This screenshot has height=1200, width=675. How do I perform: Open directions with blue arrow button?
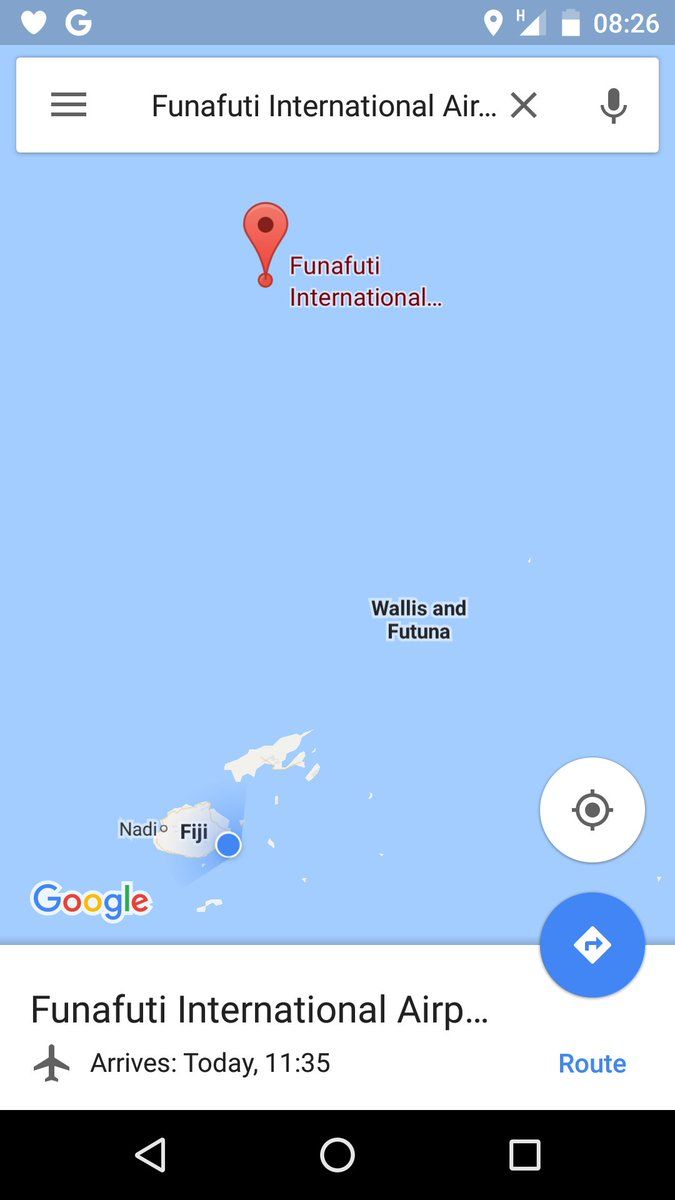tap(592, 944)
